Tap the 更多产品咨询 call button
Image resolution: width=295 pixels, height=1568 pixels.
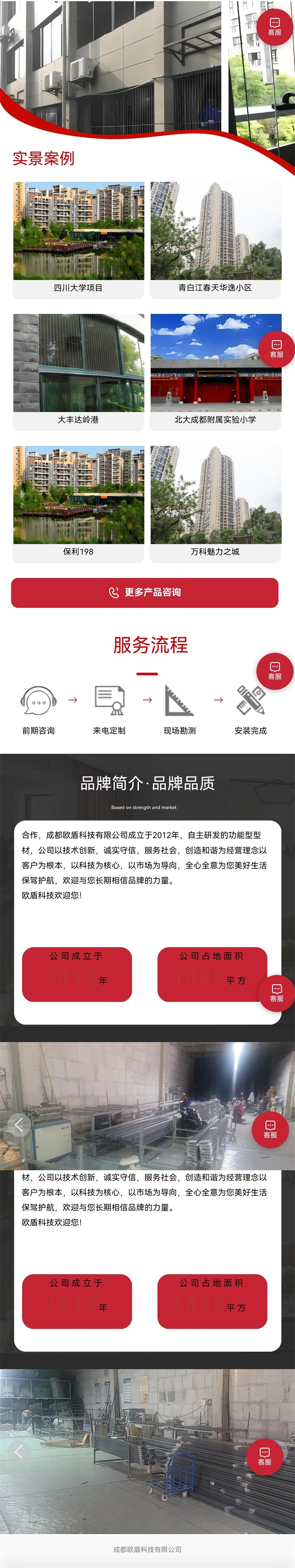144,592
